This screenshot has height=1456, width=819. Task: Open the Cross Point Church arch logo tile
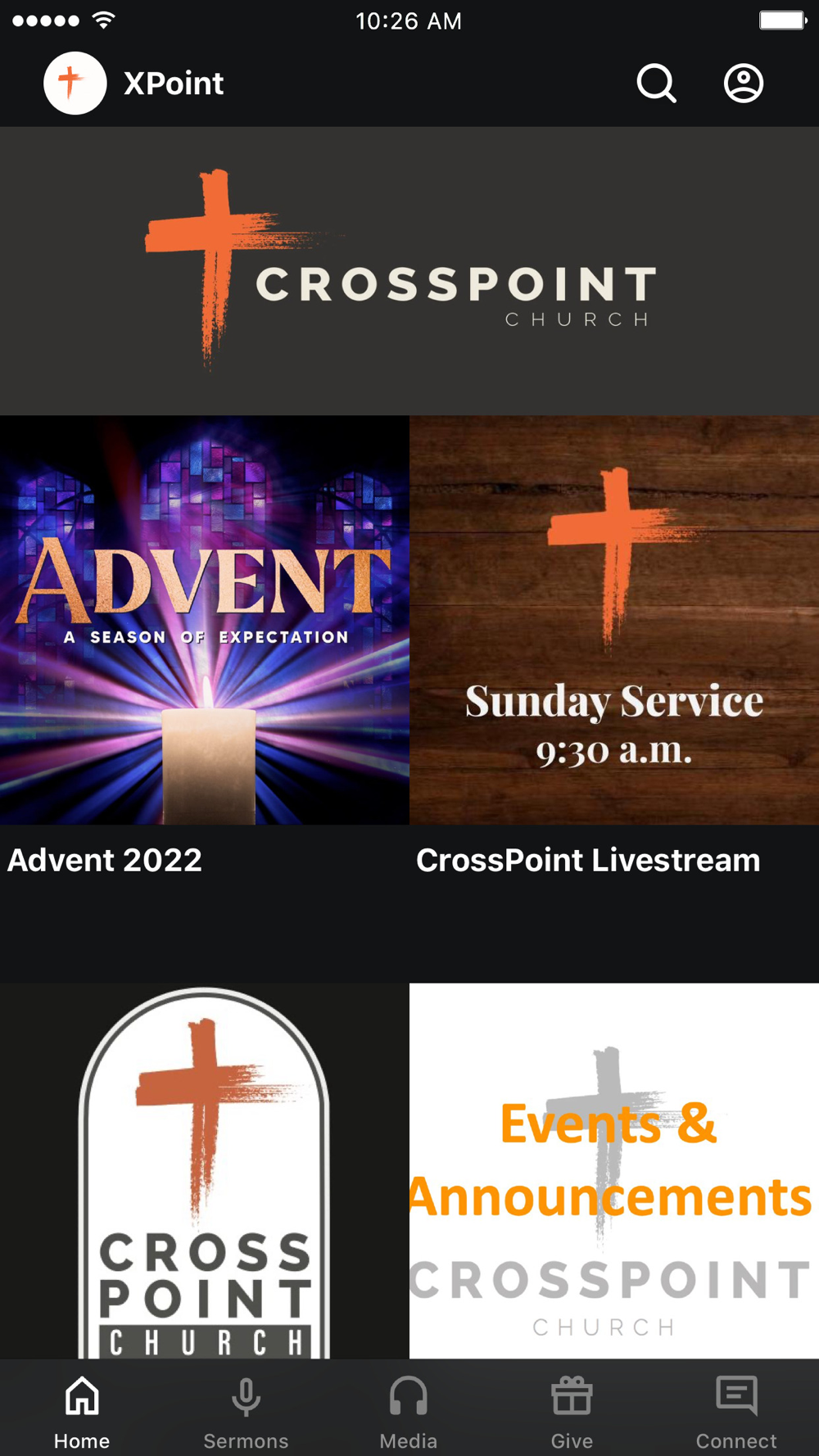(205, 1171)
